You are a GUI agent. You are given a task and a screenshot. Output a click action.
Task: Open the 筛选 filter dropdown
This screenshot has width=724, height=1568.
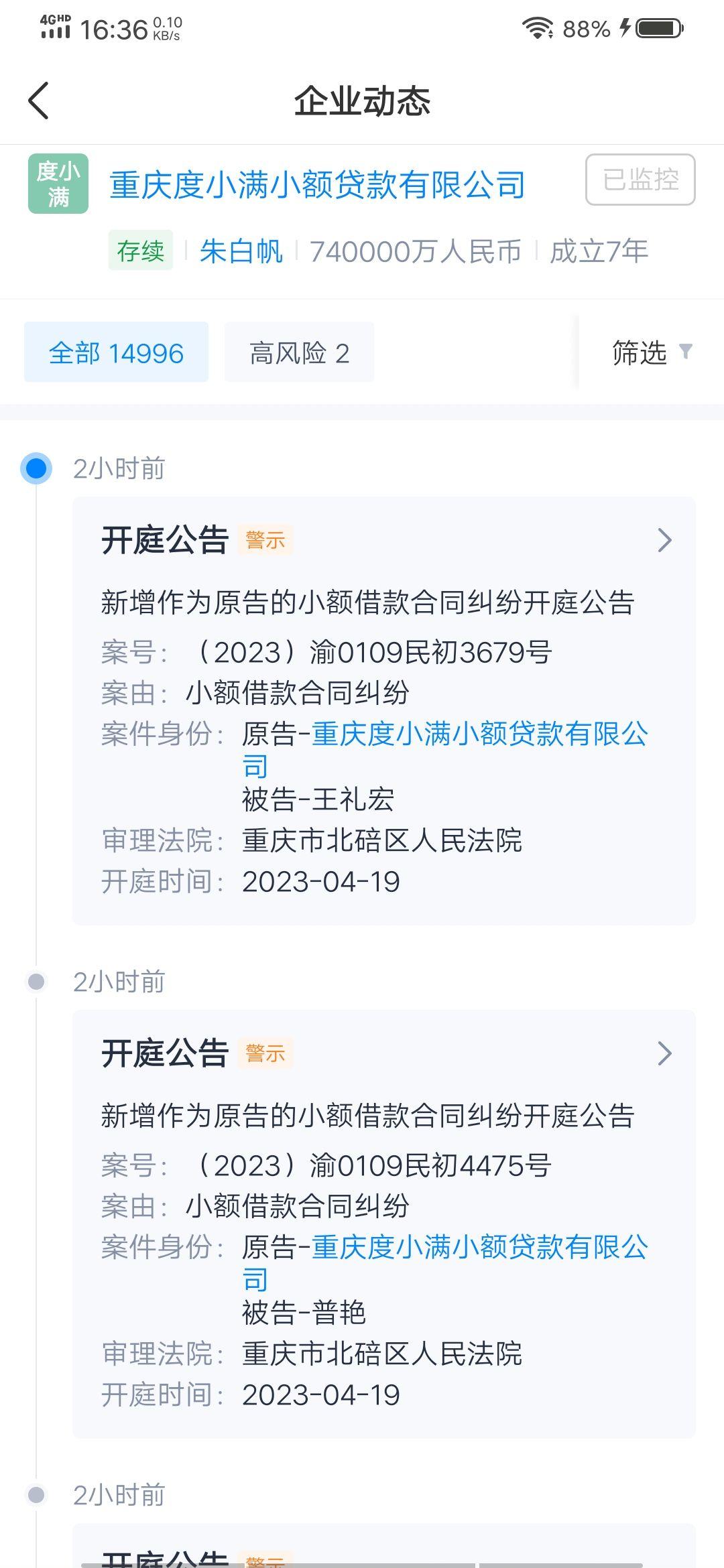(651, 352)
